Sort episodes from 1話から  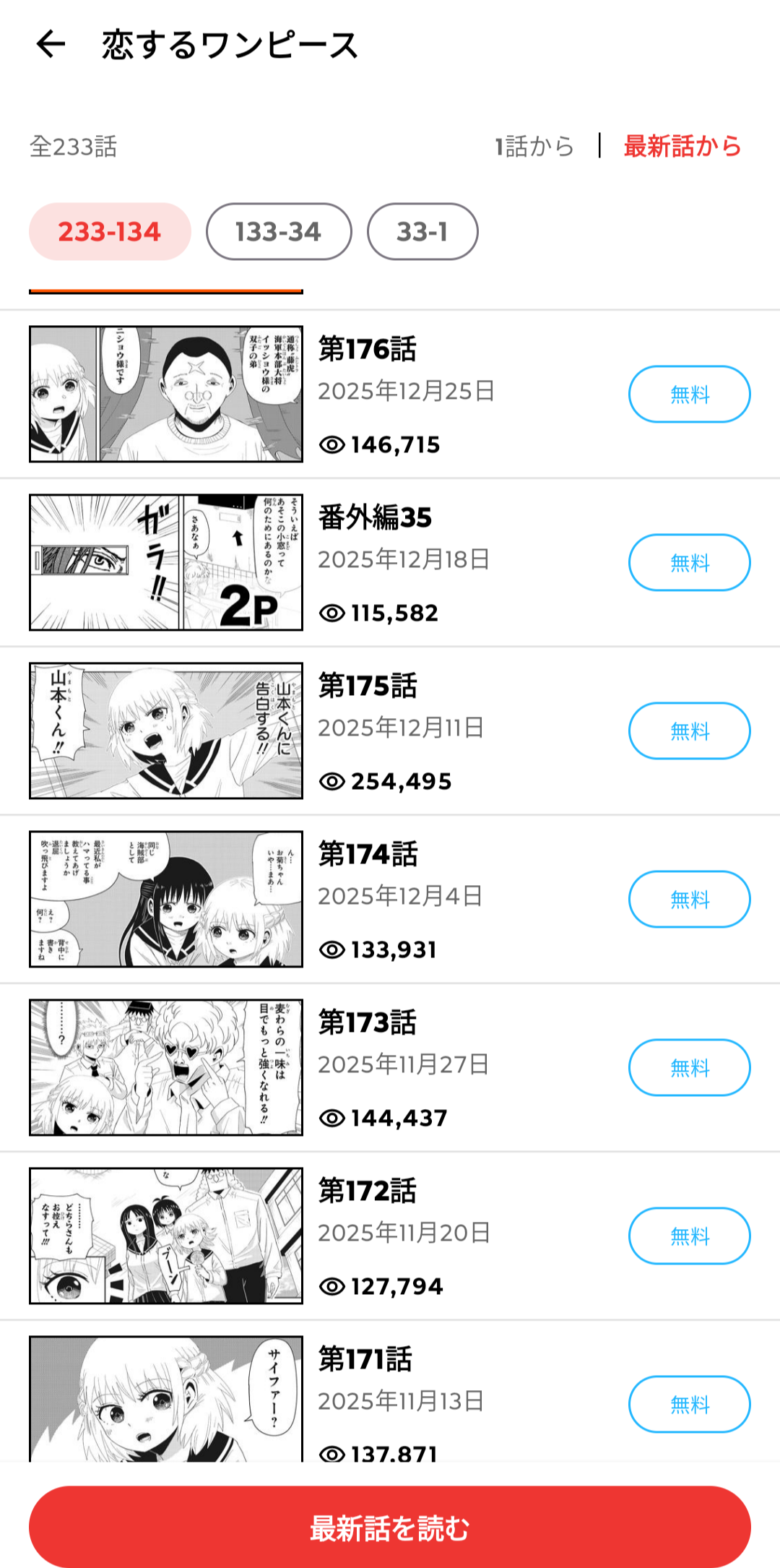click(x=534, y=146)
